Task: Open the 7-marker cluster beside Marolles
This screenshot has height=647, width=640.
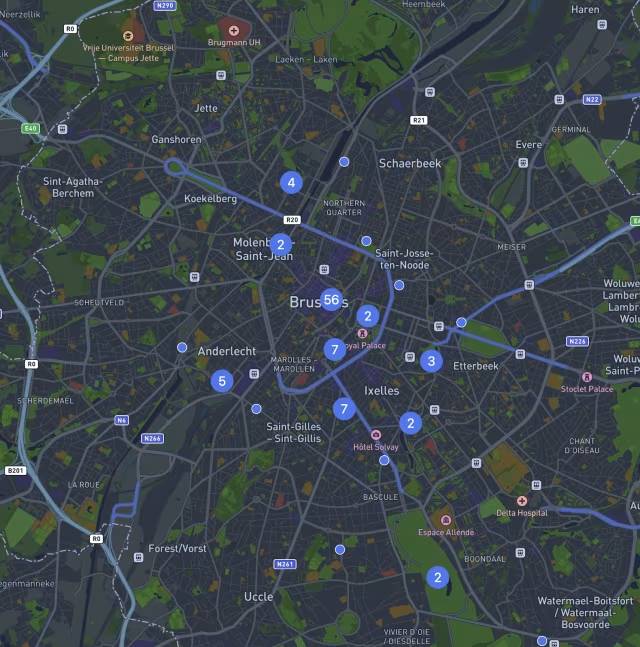Action: click(335, 349)
